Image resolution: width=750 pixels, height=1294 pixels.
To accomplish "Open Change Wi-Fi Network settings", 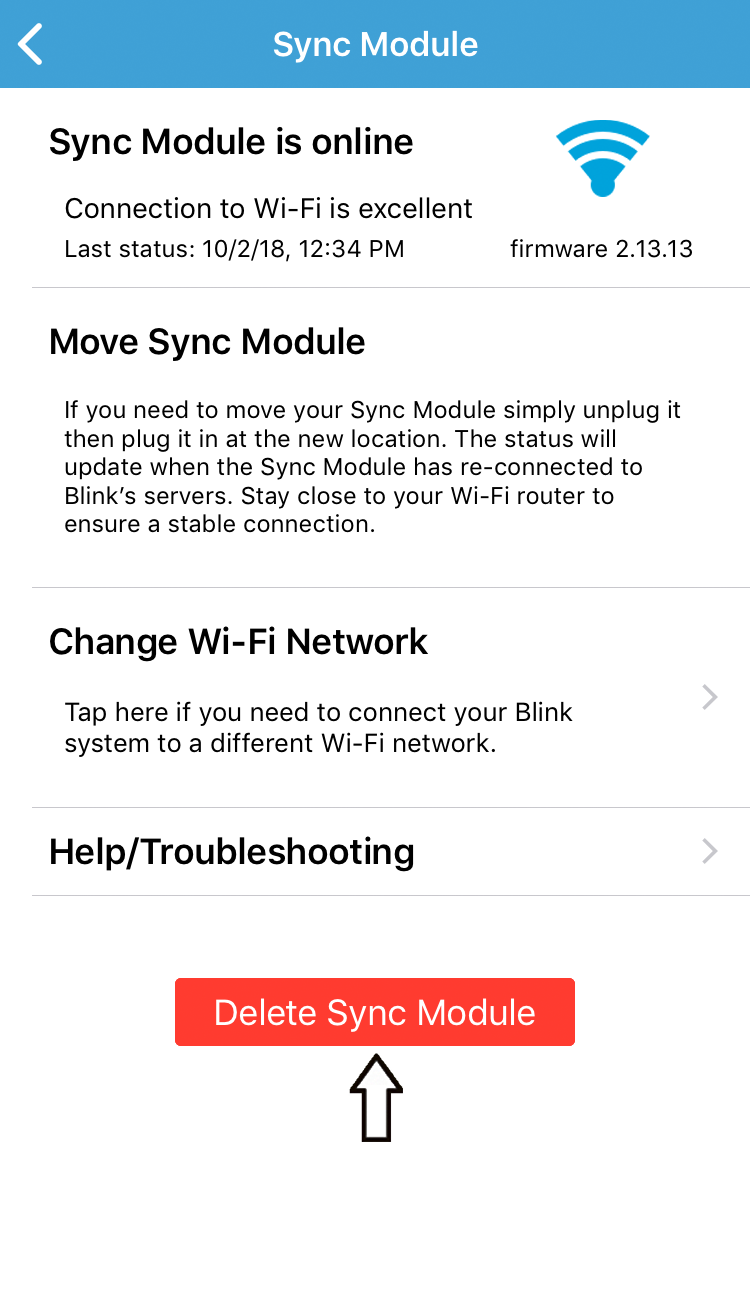I will click(x=391, y=697).
